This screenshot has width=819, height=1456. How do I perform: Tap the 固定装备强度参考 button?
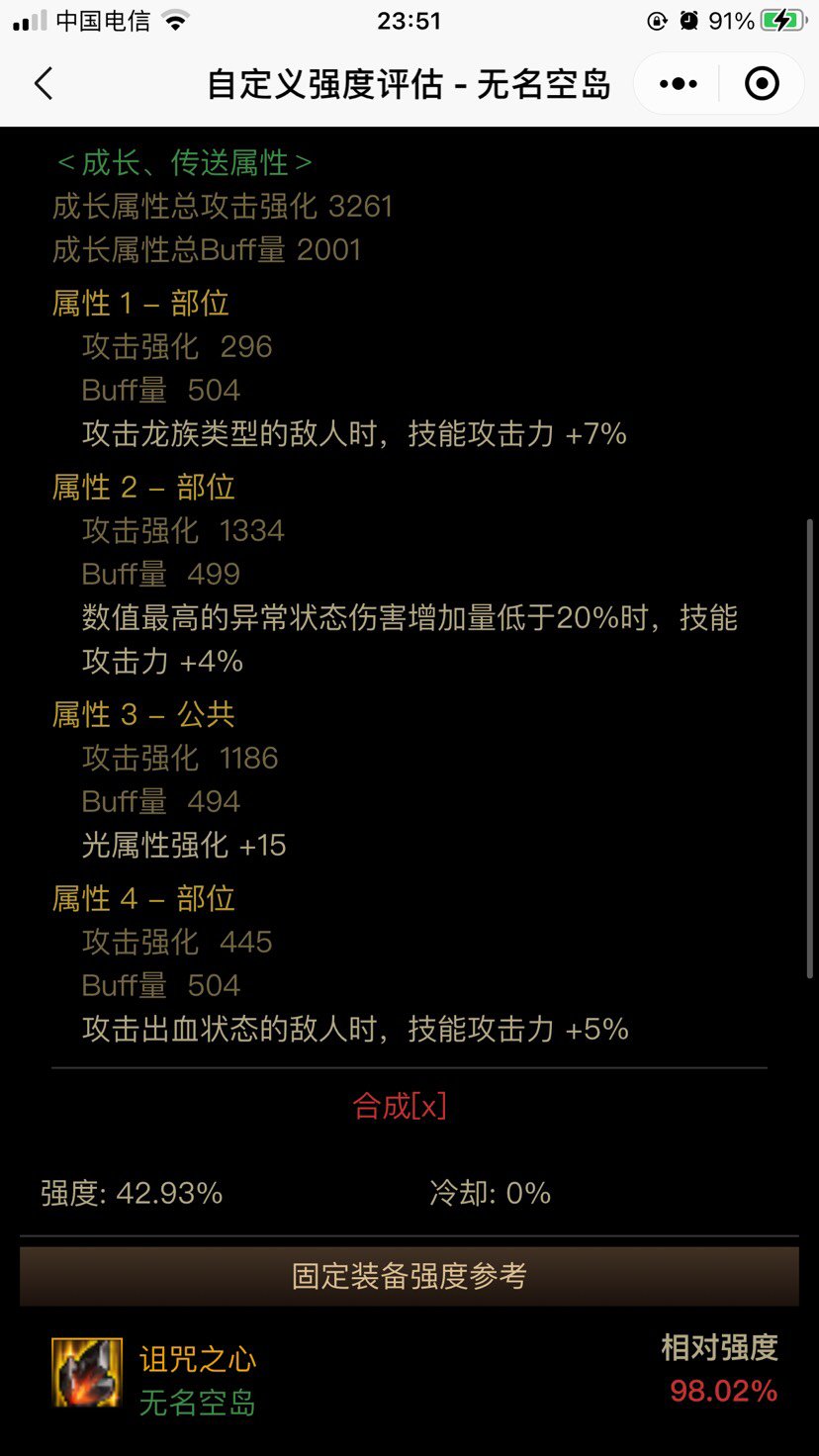pyautogui.click(x=409, y=1277)
